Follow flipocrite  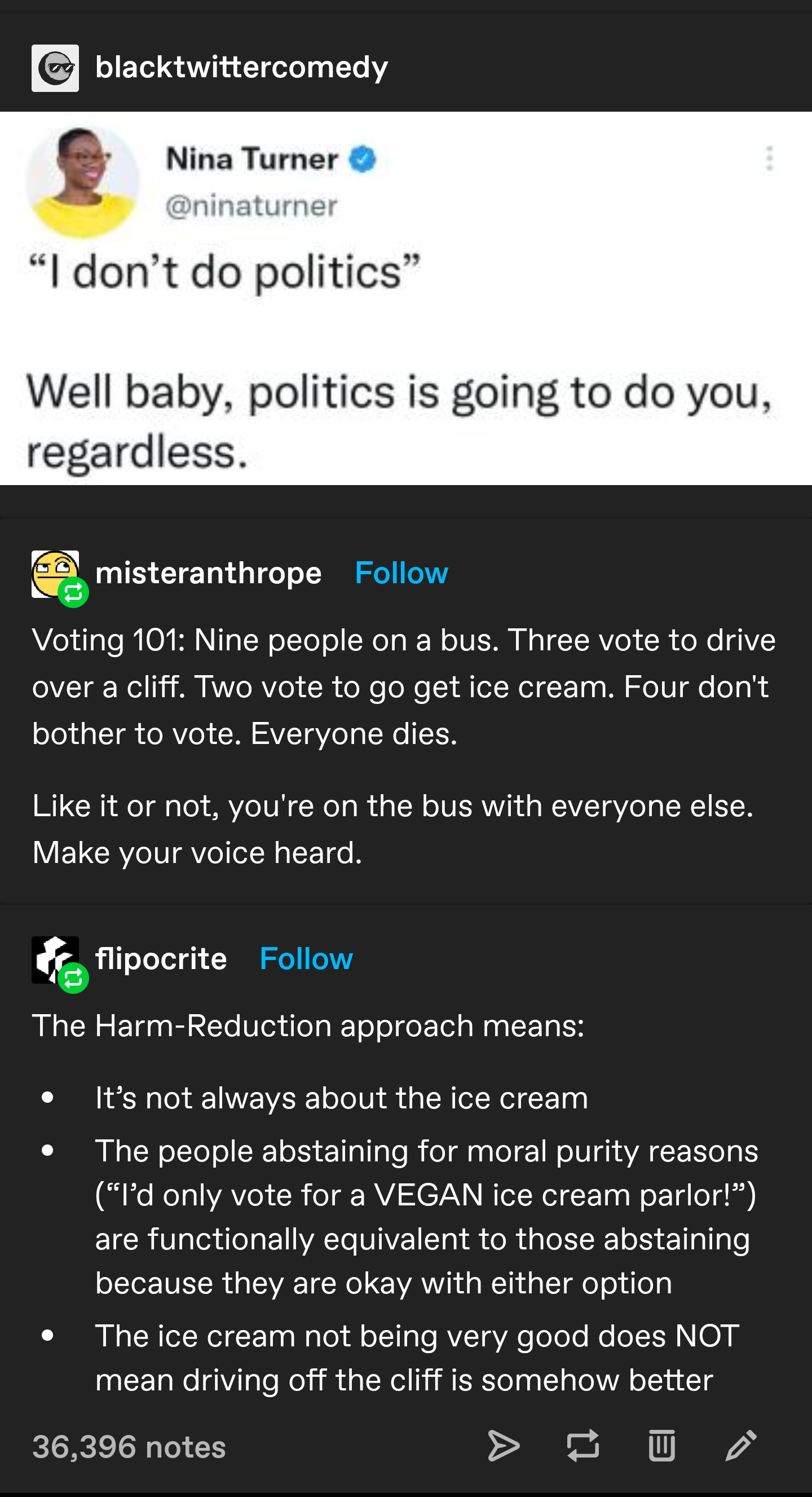tap(306, 959)
